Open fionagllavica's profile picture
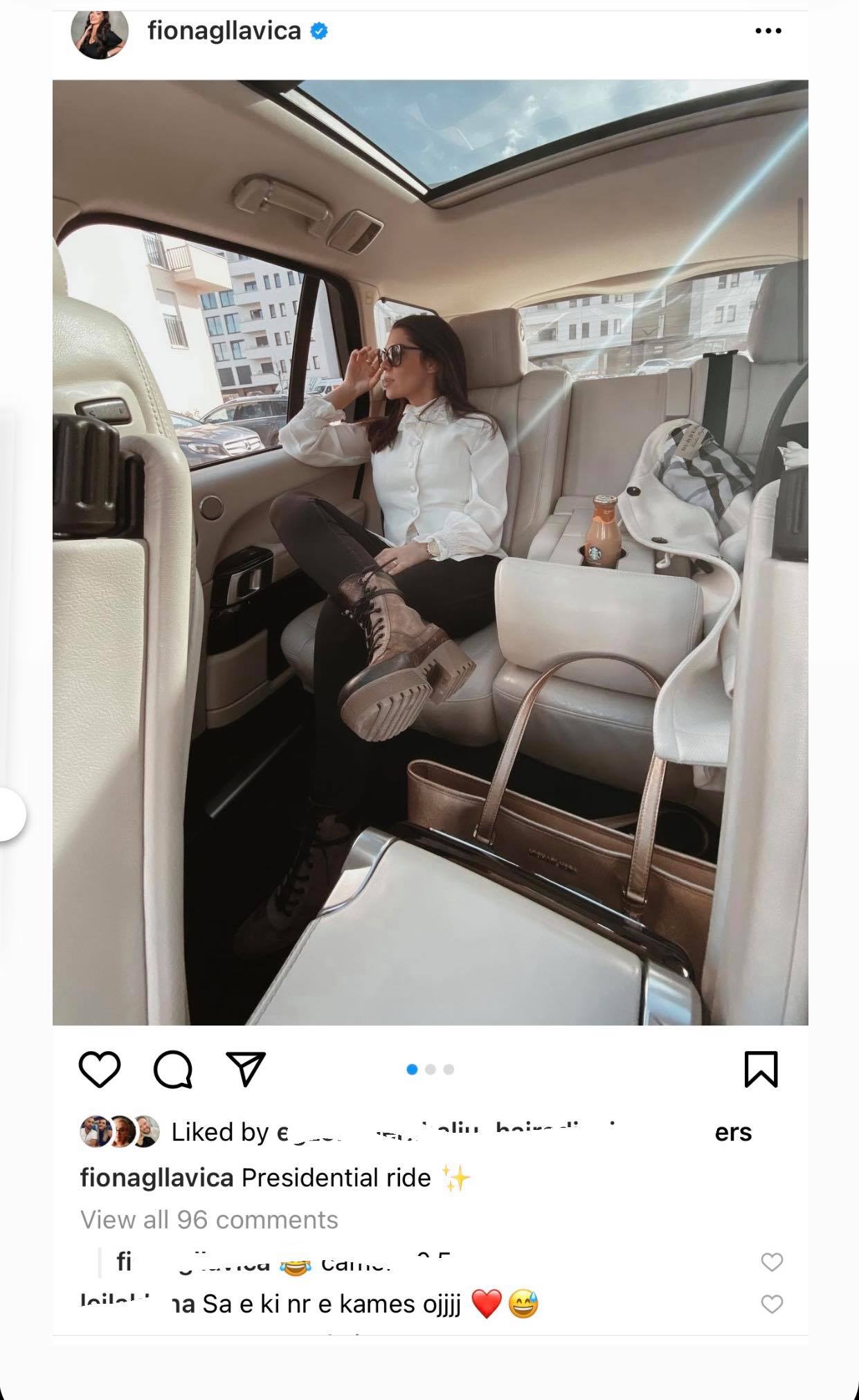Screen dimensions: 859x1400 (100, 32)
